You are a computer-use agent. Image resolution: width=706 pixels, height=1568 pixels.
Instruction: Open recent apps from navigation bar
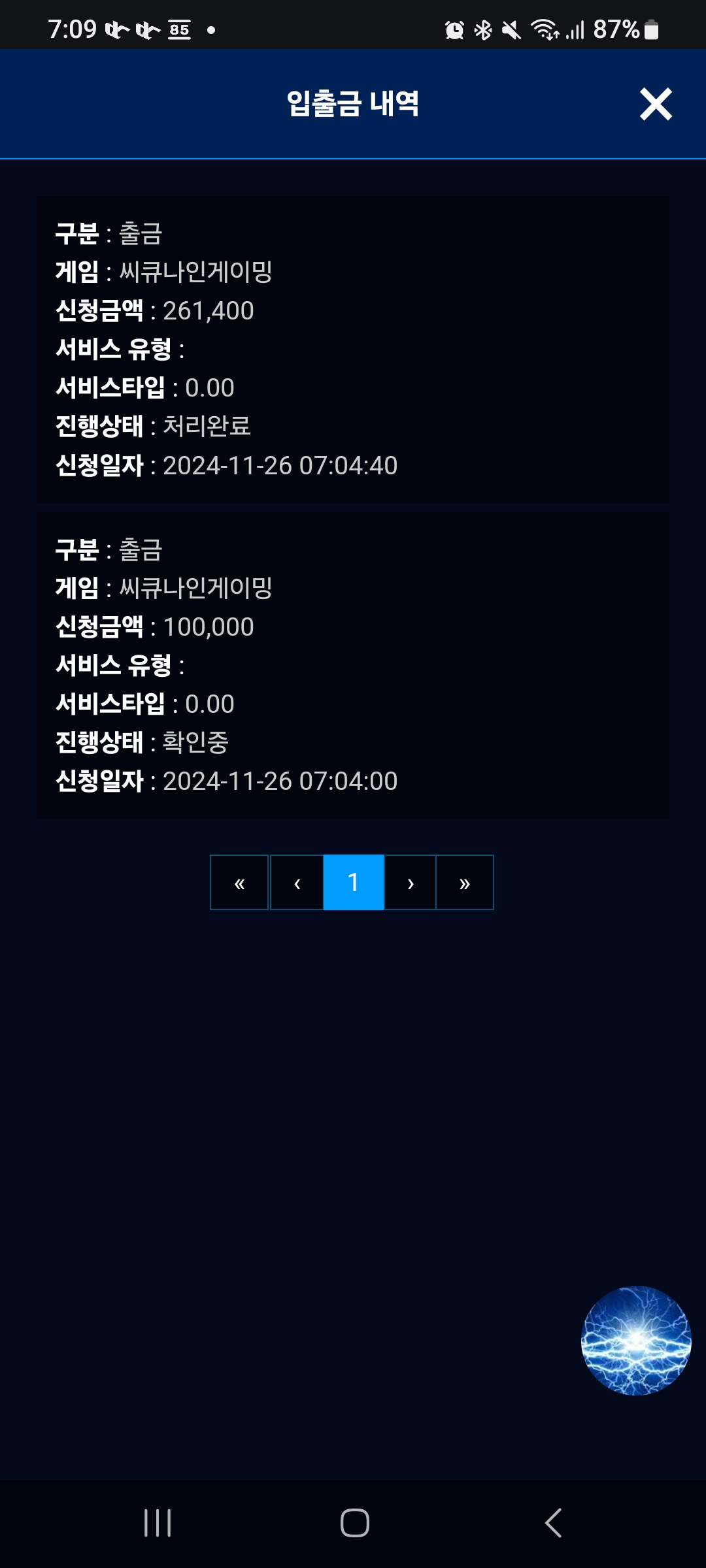pos(158,1523)
